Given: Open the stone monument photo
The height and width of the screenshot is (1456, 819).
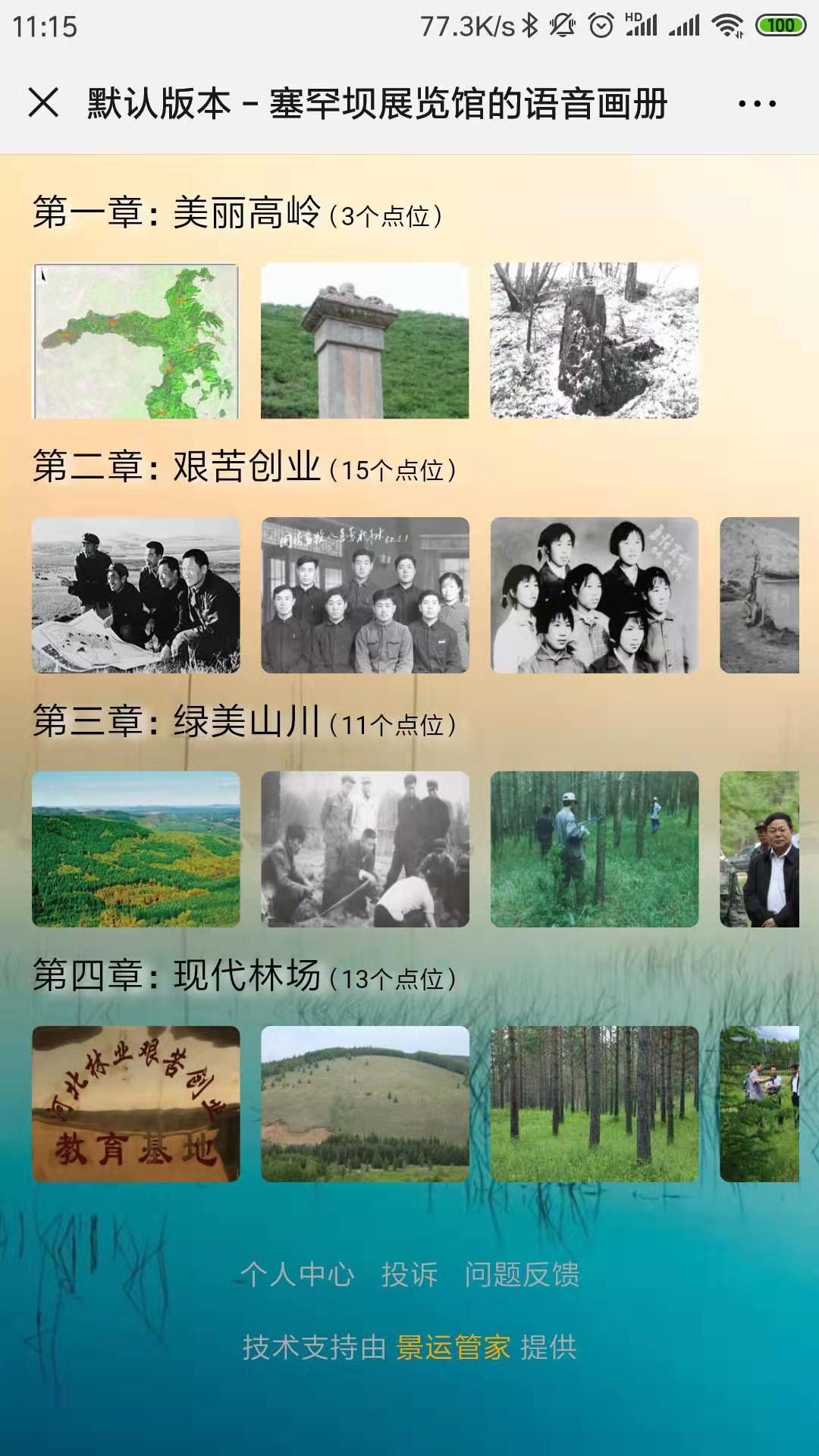Looking at the screenshot, I should [365, 341].
